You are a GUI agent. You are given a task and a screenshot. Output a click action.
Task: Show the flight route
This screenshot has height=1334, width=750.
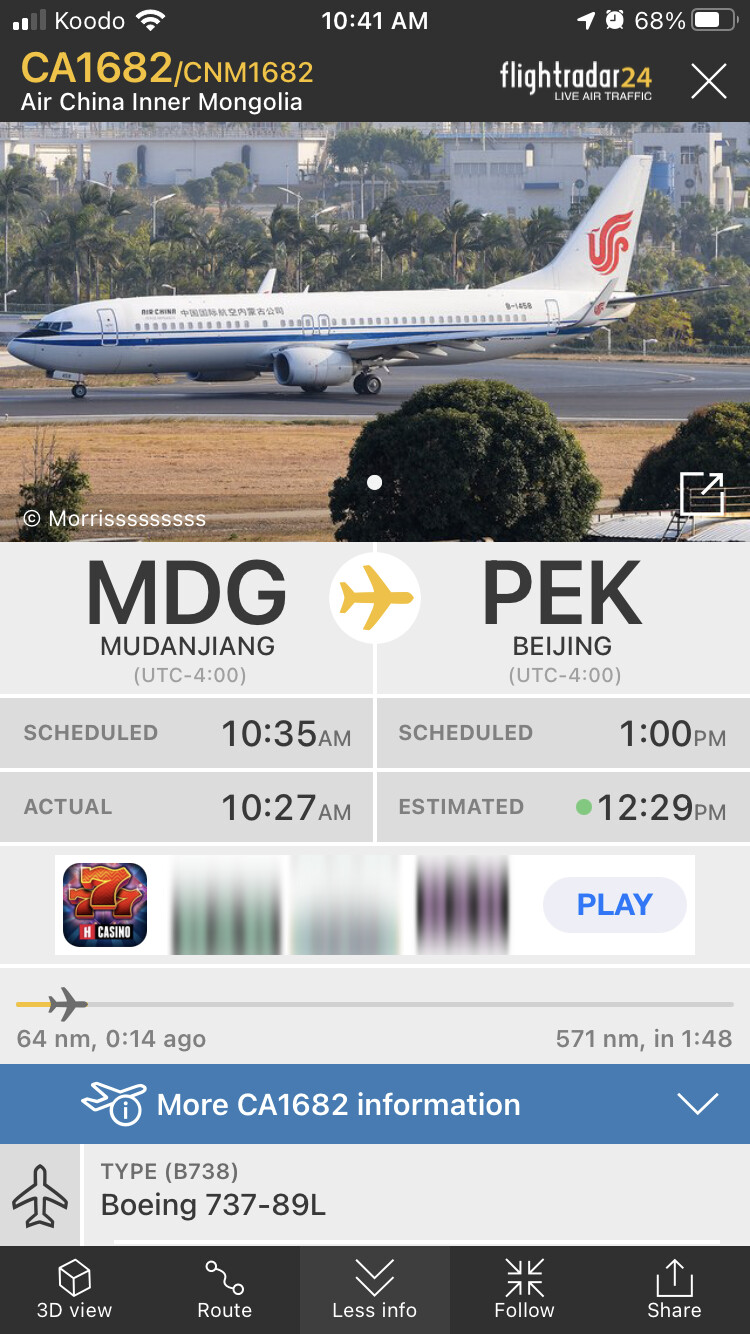click(225, 1290)
